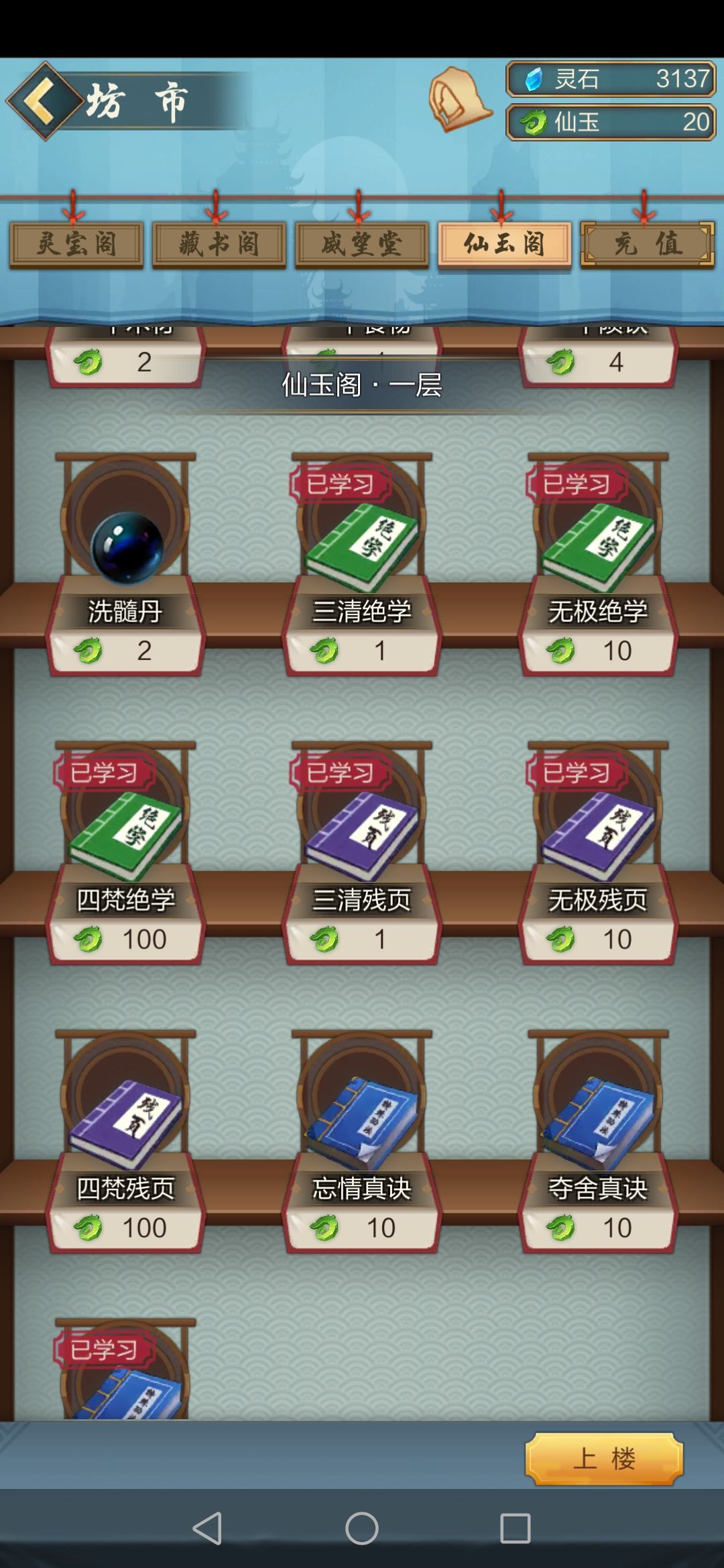
Task: Tap the 充值 recharge option
Action: click(646, 245)
